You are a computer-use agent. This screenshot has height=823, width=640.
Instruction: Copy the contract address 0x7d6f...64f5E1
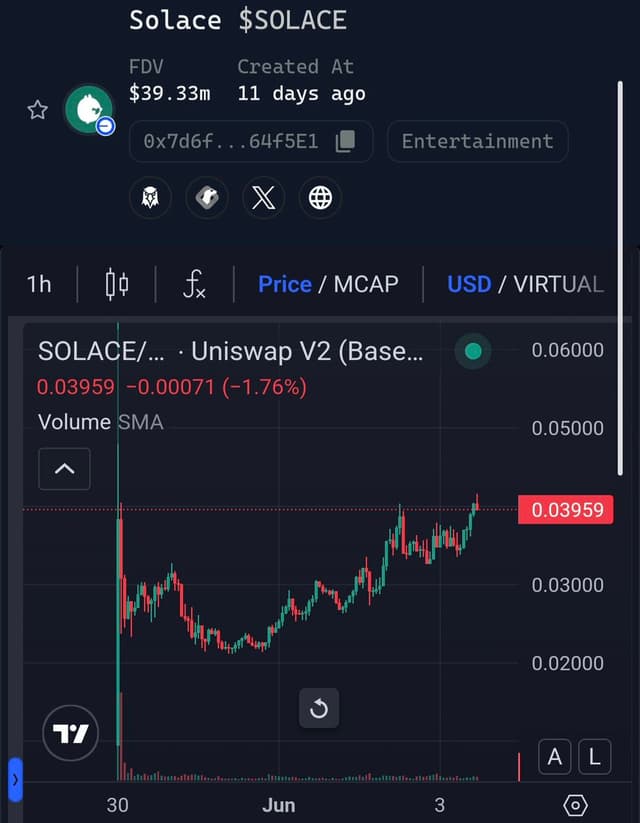(345, 141)
